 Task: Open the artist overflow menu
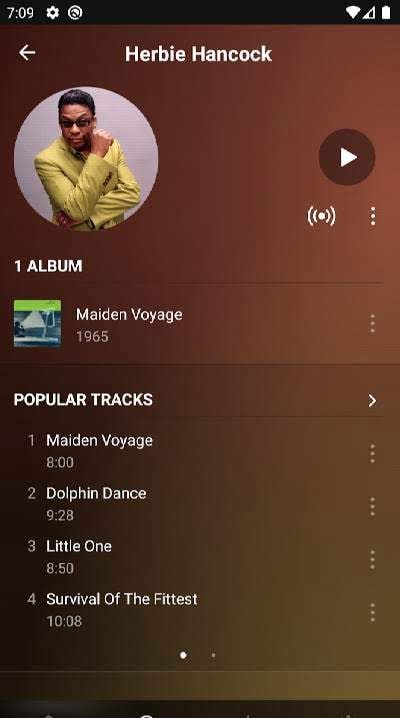pyautogui.click(x=373, y=216)
